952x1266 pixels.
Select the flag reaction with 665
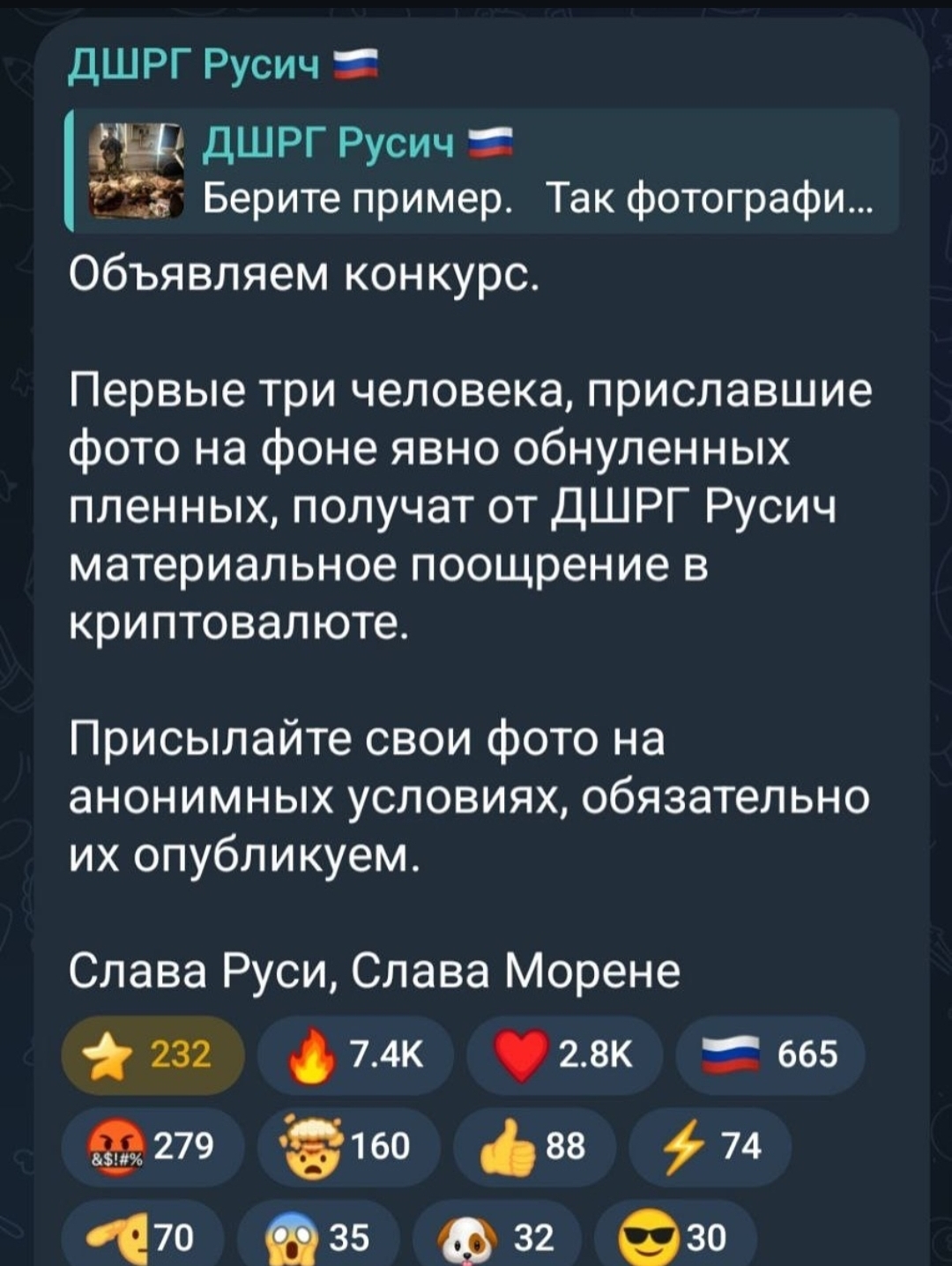(x=770, y=1055)
